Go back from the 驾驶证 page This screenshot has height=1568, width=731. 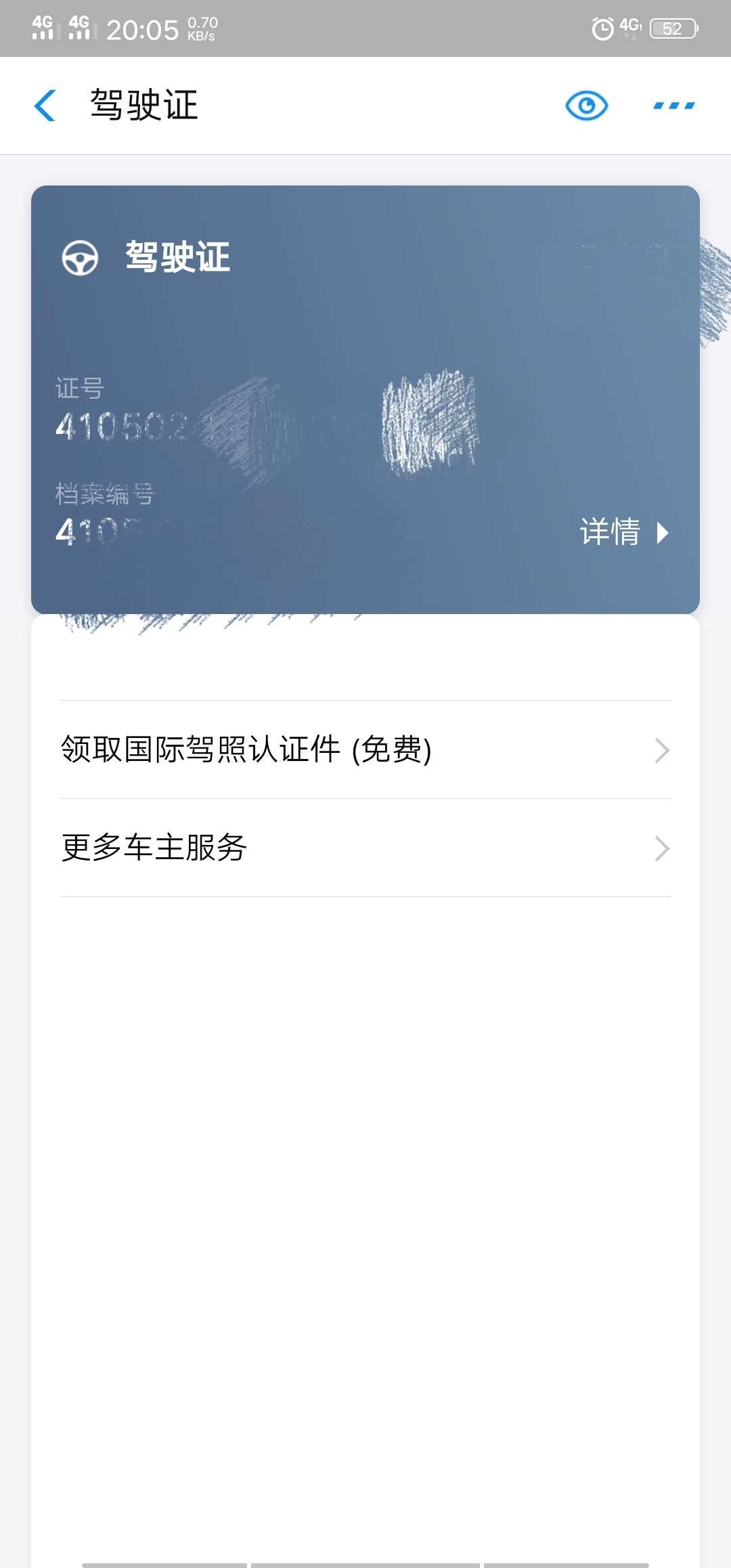45,106
